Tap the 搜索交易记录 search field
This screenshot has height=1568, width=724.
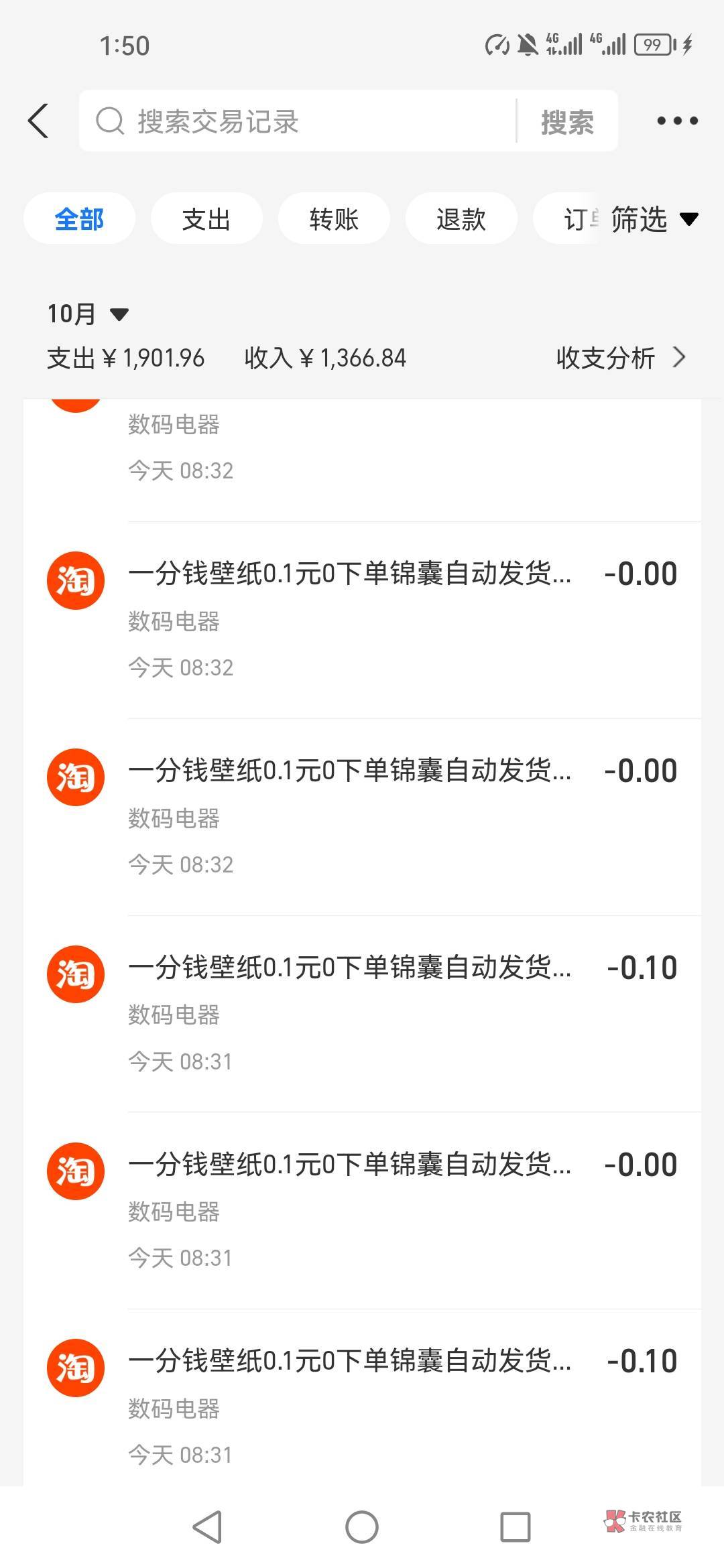pos(298,121)
